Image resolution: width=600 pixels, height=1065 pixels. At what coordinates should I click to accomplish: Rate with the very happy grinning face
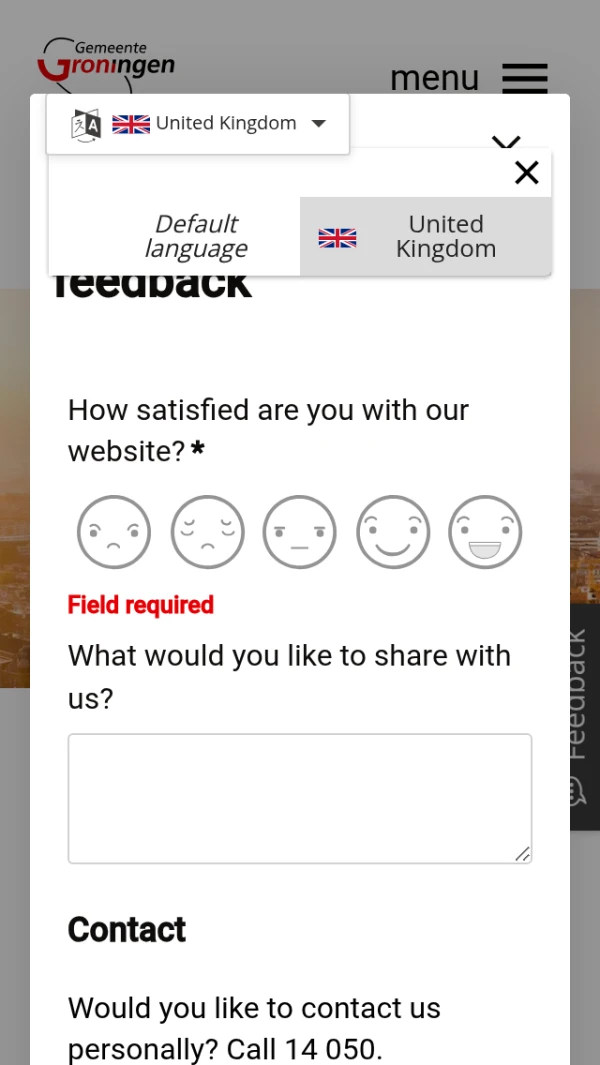pyautogui.click(x=485, y=532)
